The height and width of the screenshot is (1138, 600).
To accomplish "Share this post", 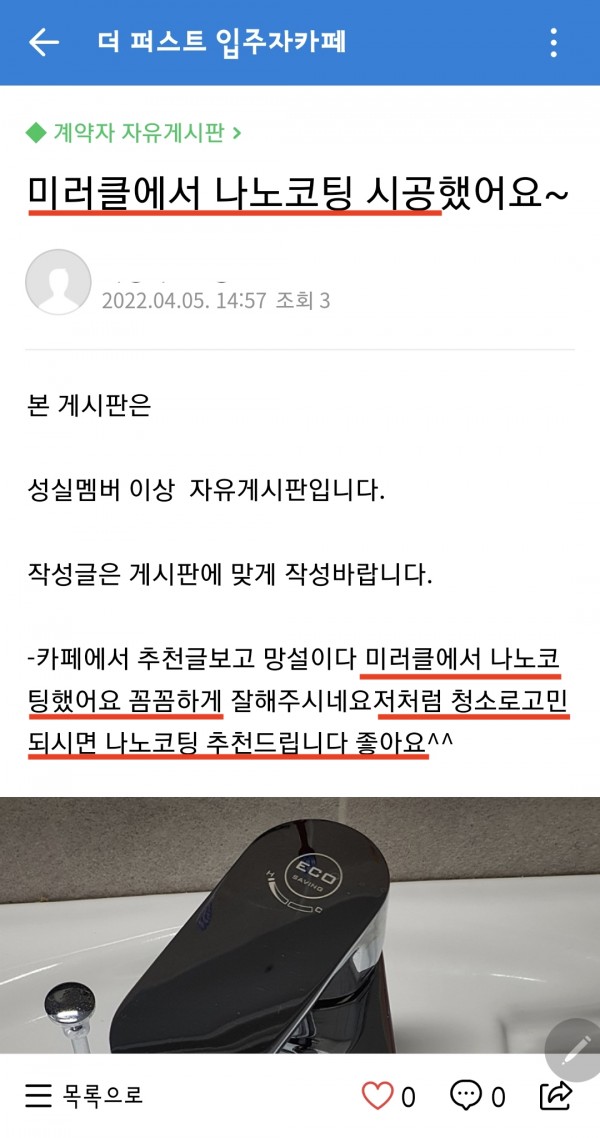I will tap(555, 1096).
